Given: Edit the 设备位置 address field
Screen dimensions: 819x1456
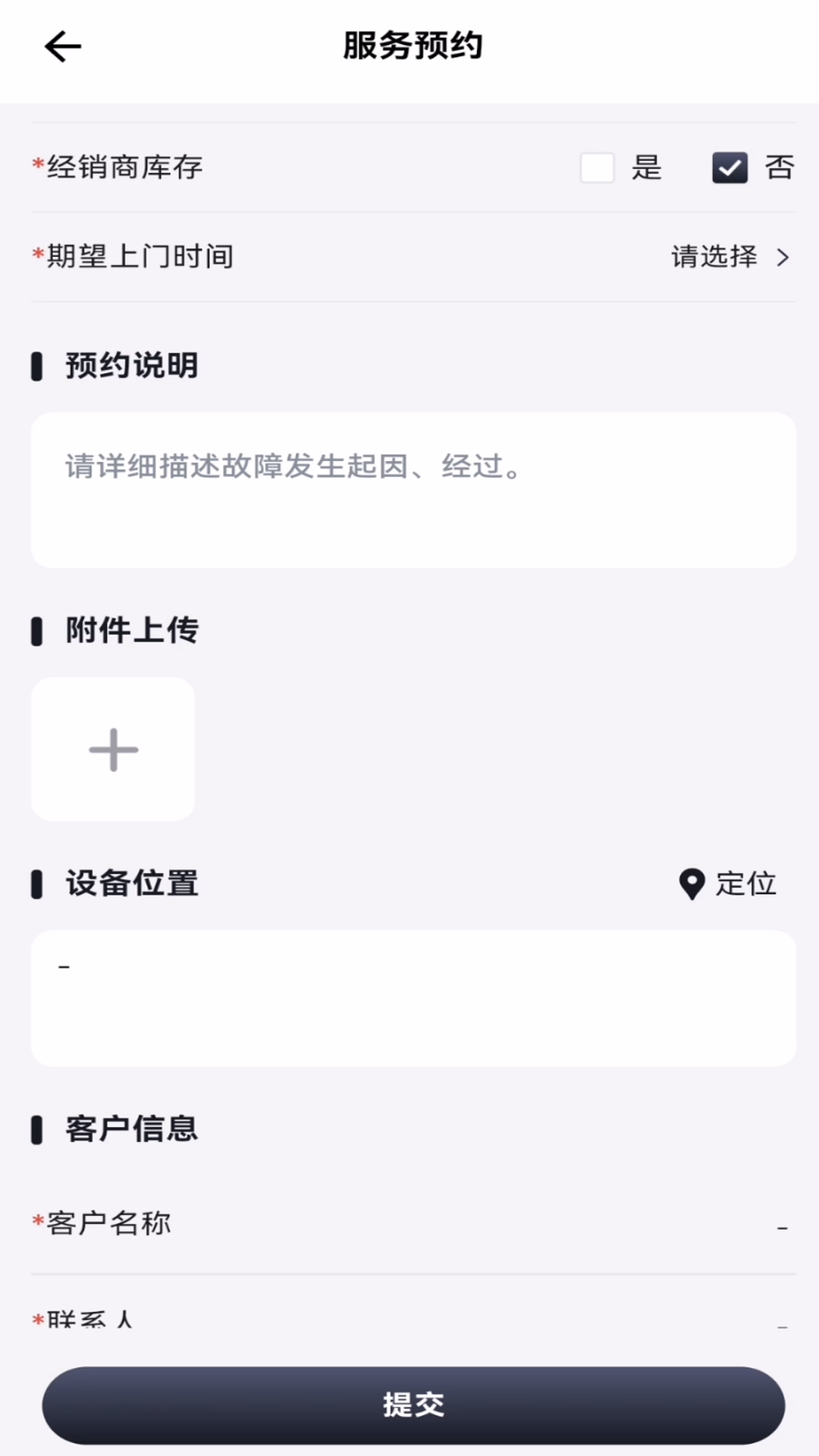Looking at the screenshot, I should pyautogui.click(x=413, y=998).
